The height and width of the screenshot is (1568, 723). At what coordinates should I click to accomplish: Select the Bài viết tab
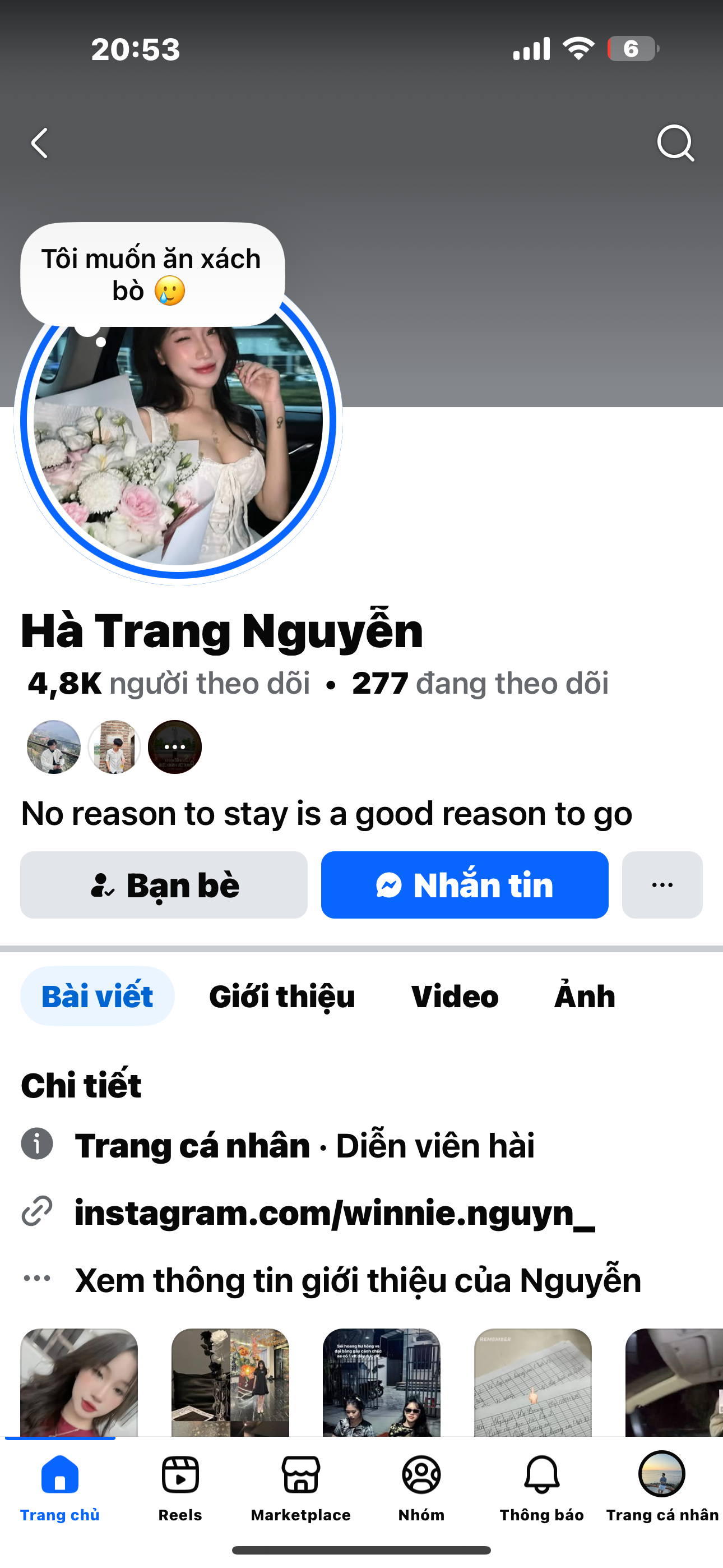[98, 997]
